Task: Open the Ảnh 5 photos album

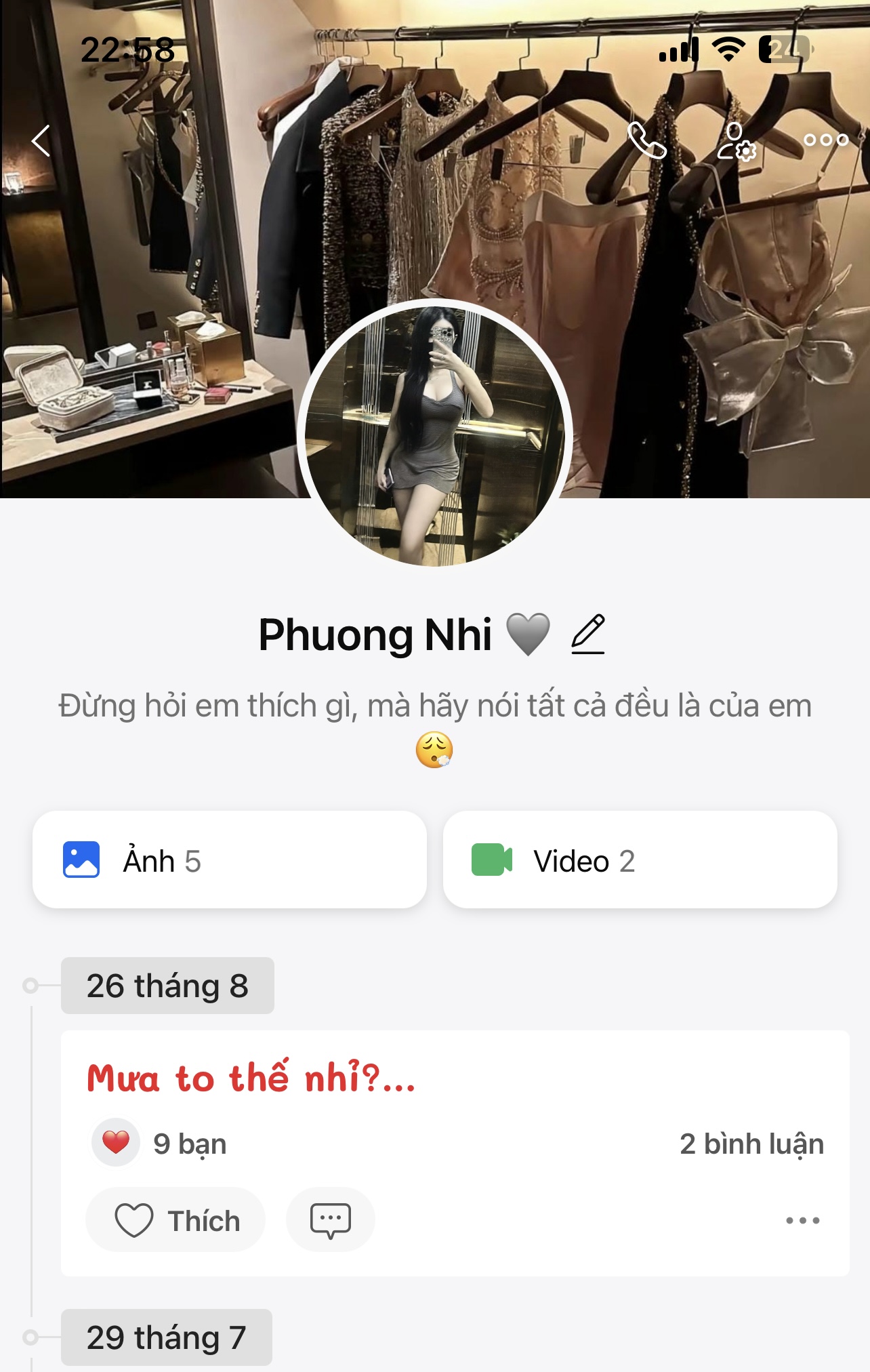Action: point(229,860)
